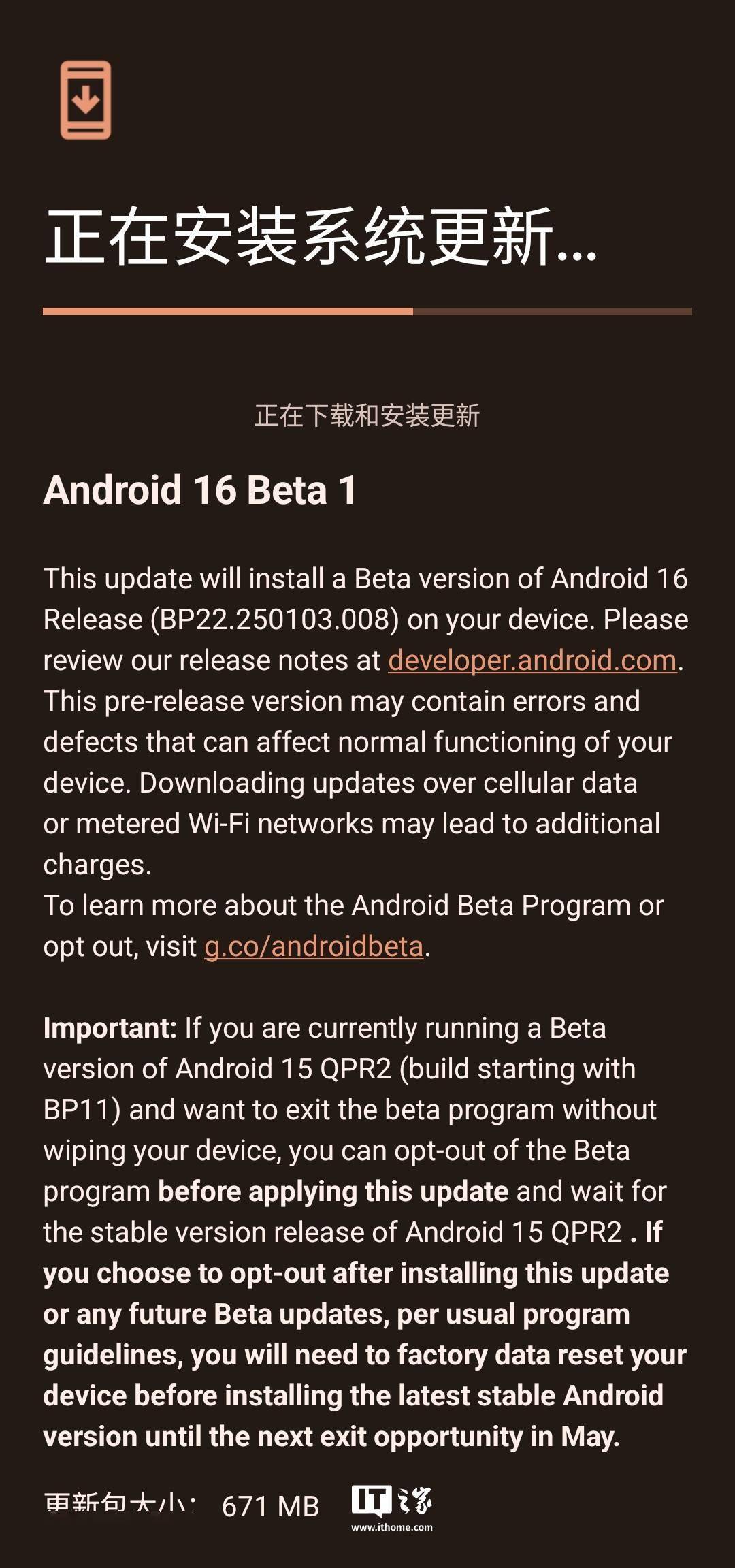The height and width of the screenshot is (1568, 735).
Task: Open the developer.android.com release notes link
Action: [532, 660]
